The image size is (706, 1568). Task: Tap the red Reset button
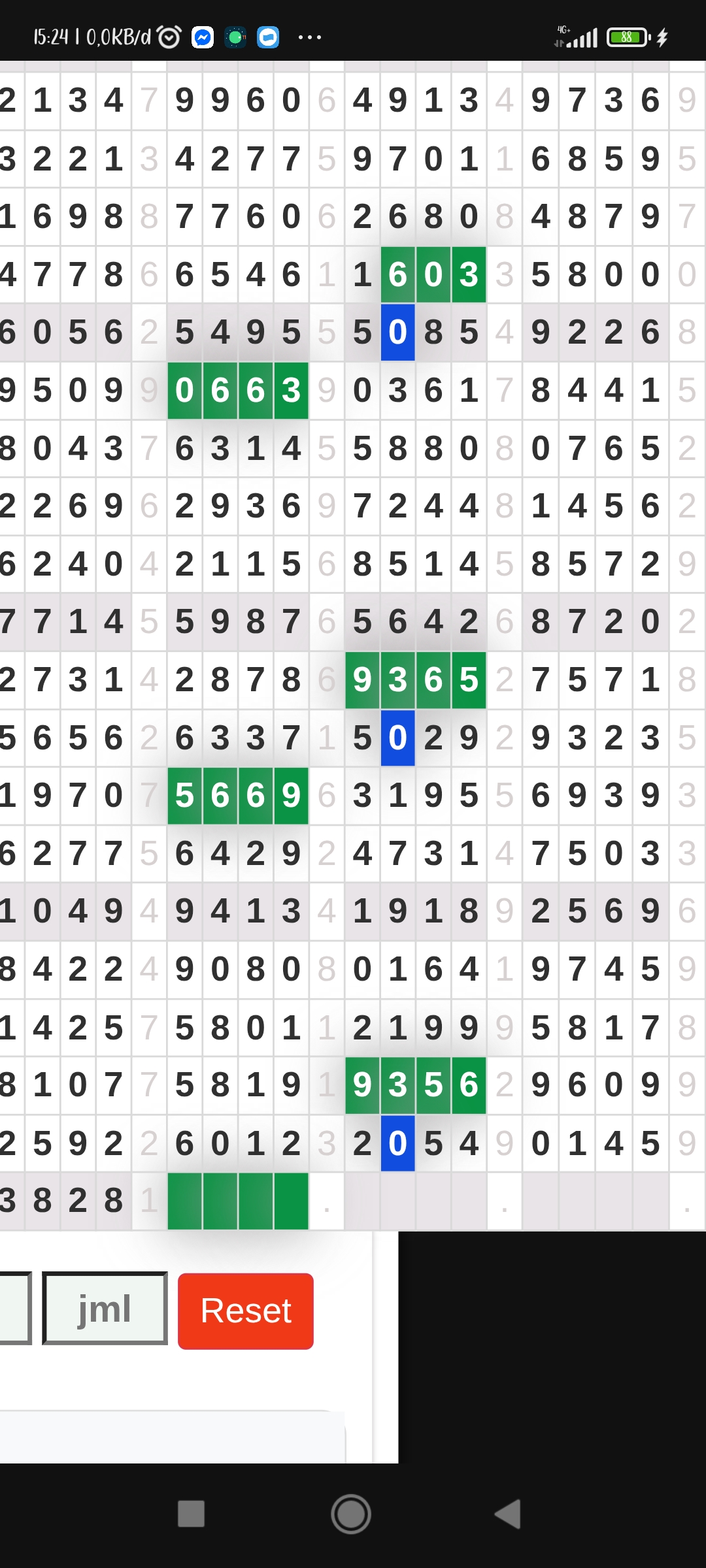point(245,1311)
